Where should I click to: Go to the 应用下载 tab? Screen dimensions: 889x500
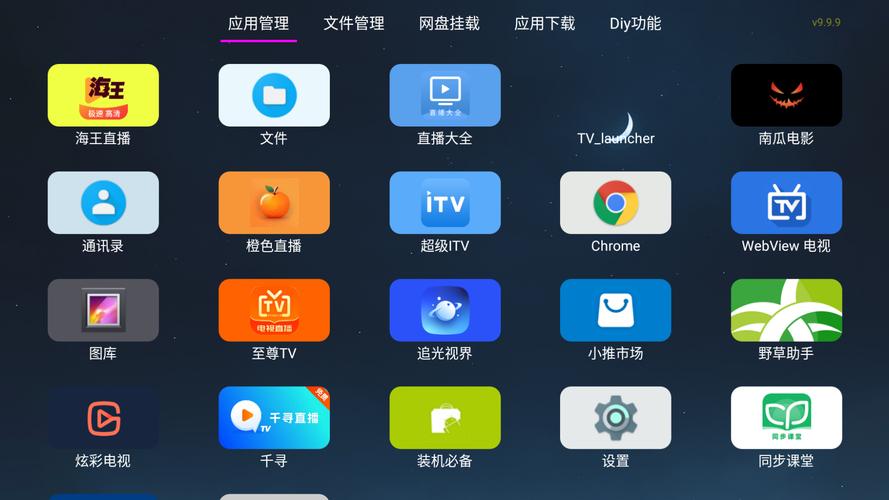point(545,23)
